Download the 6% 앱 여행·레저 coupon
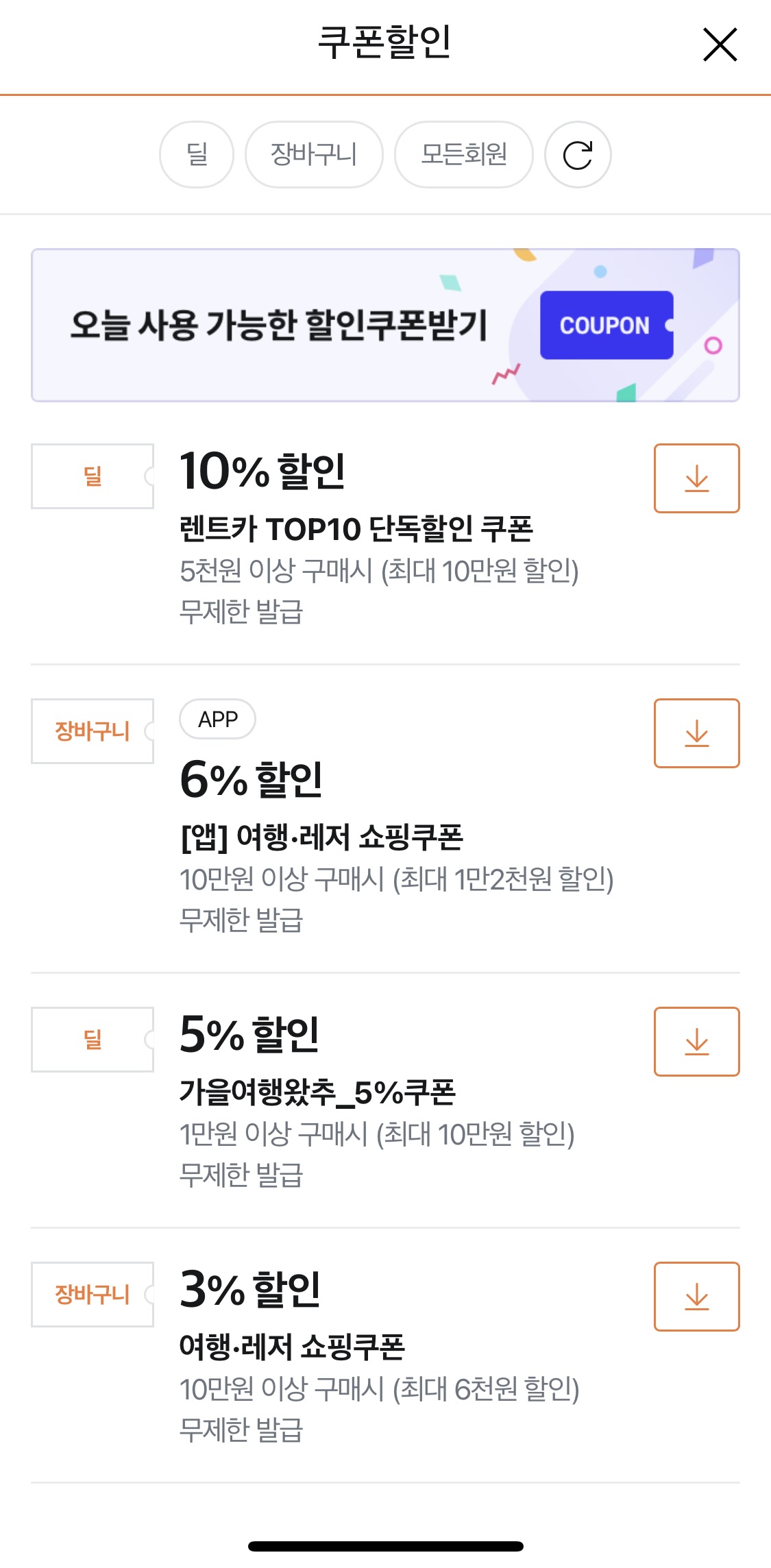 [696, 732]
